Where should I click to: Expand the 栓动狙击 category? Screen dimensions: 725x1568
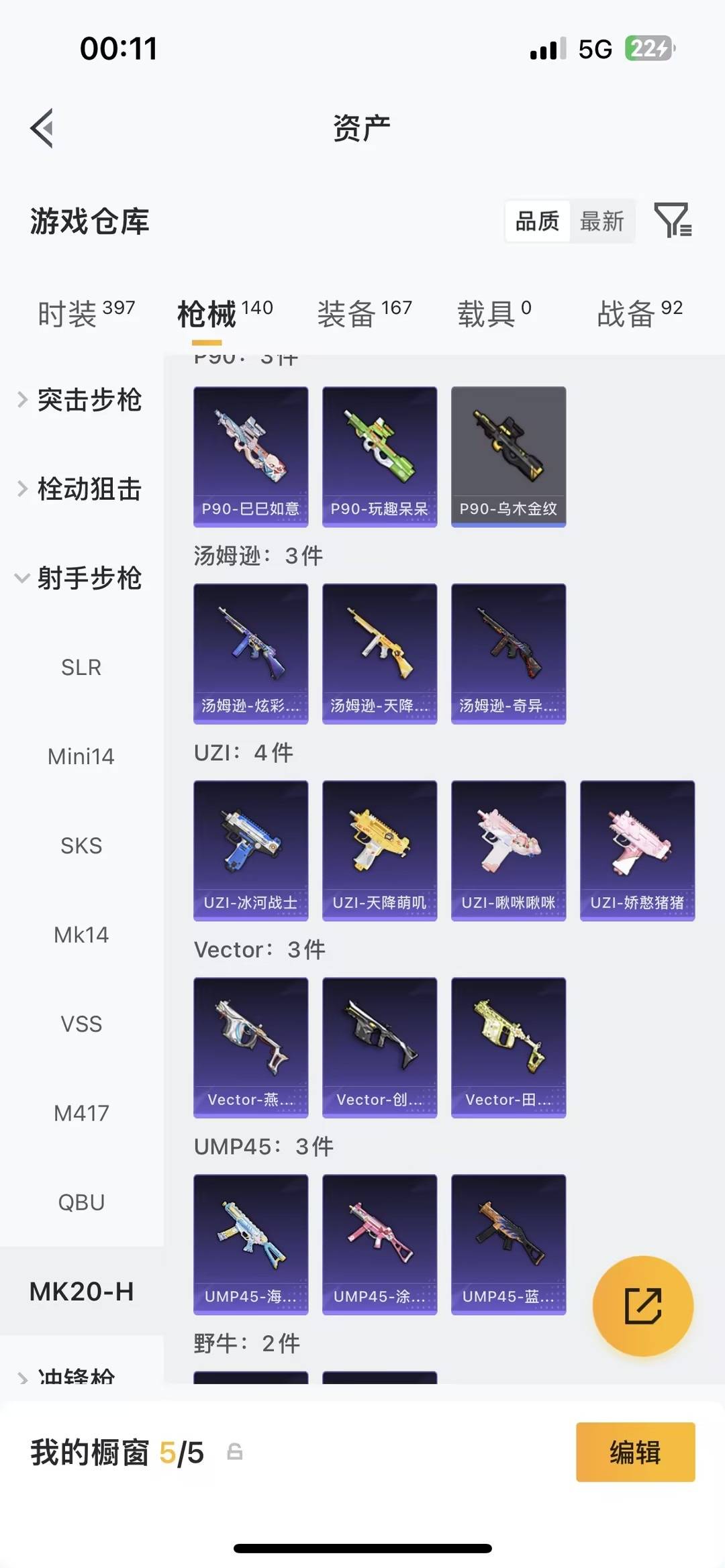tap(89, 489)
